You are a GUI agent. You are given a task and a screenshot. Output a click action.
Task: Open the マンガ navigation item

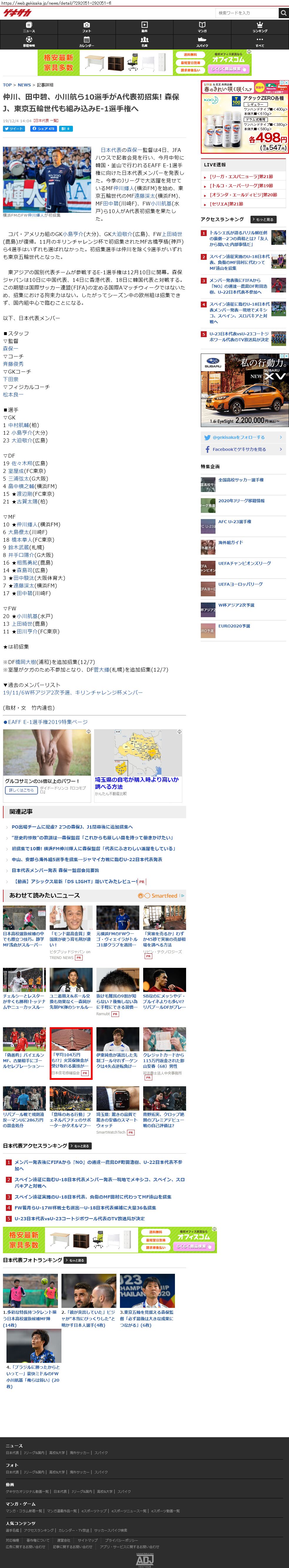click(x=202, y=27)
